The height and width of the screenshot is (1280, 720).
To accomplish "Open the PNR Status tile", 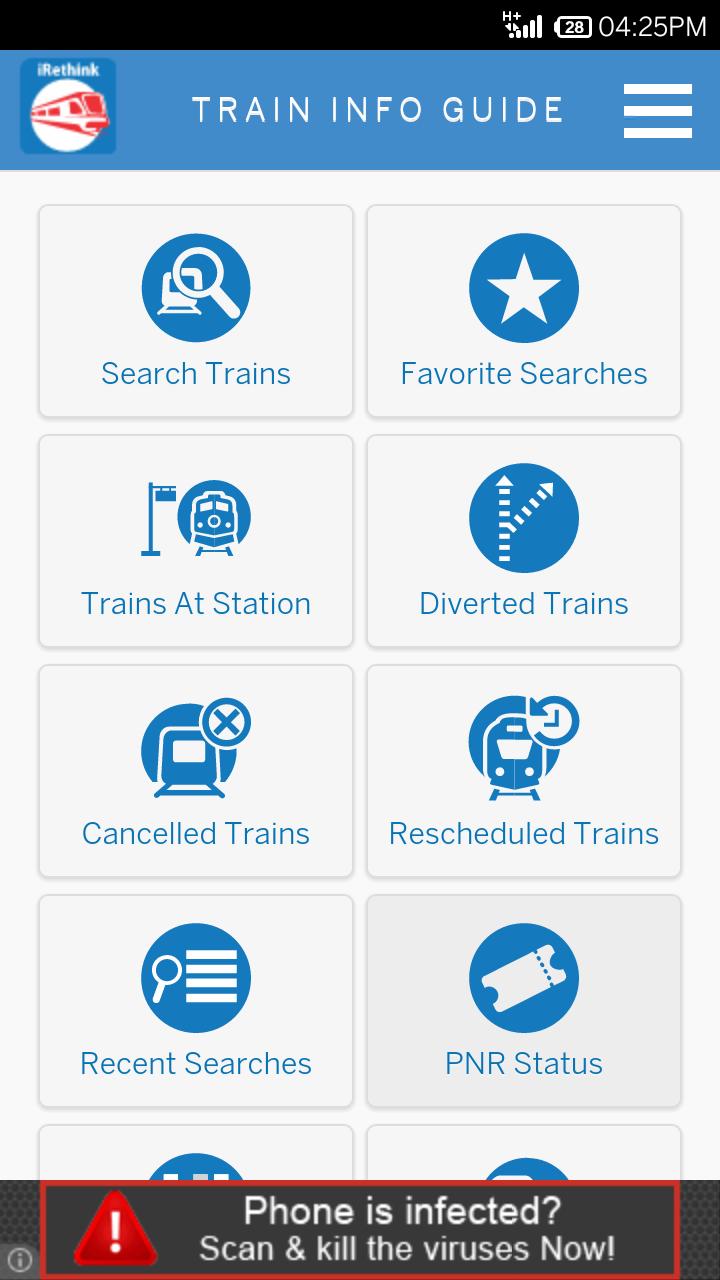I will coord(523,1001).
